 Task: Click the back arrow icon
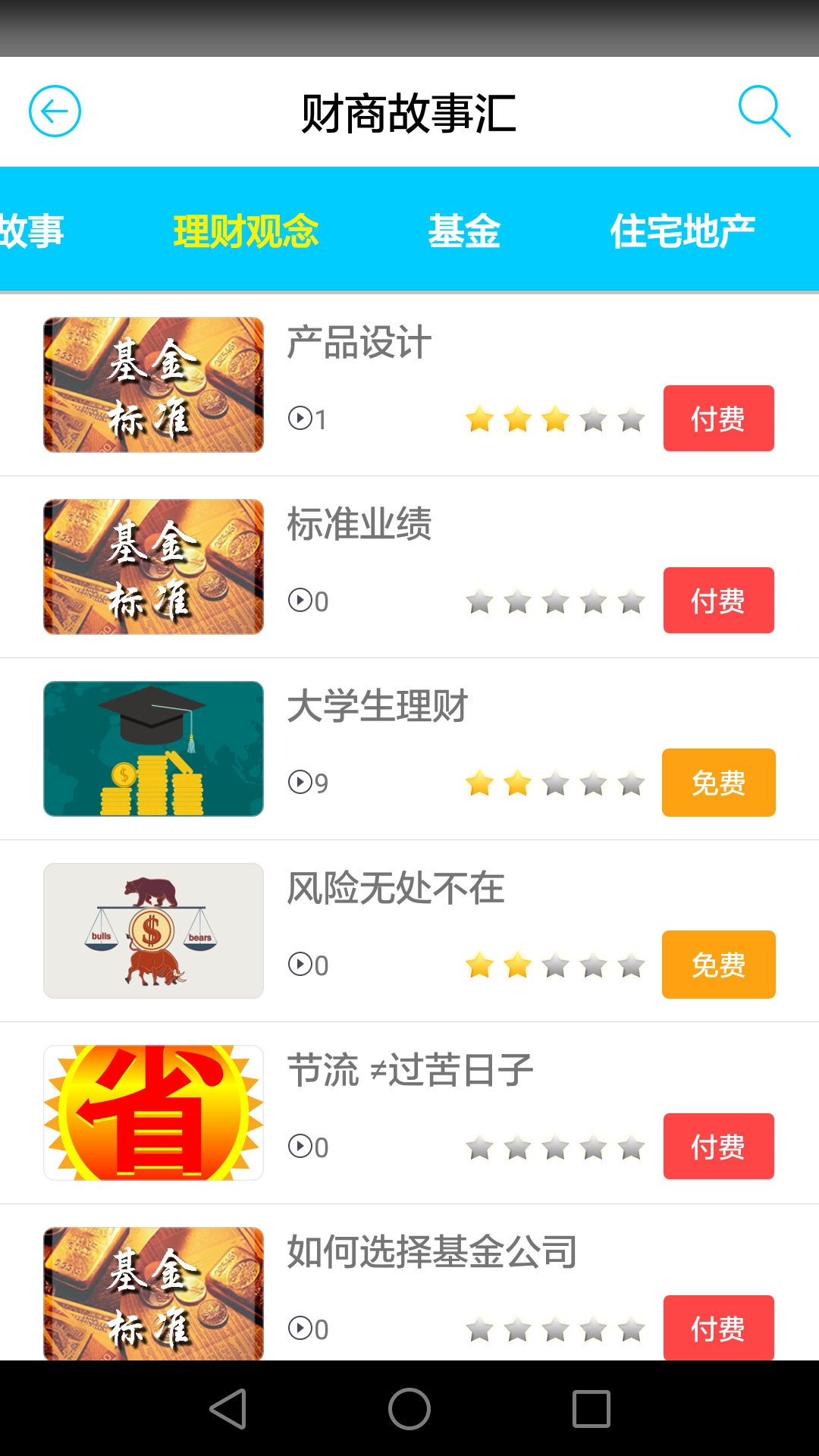coord(55,111)
